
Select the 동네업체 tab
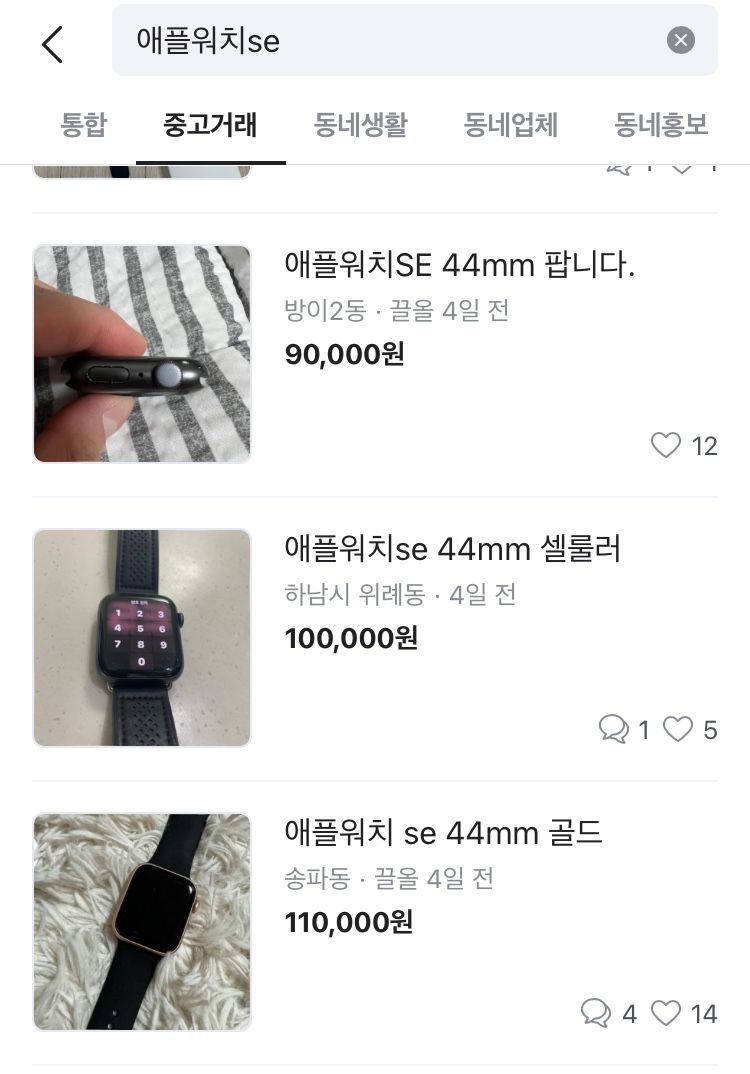tap(510, 126)
